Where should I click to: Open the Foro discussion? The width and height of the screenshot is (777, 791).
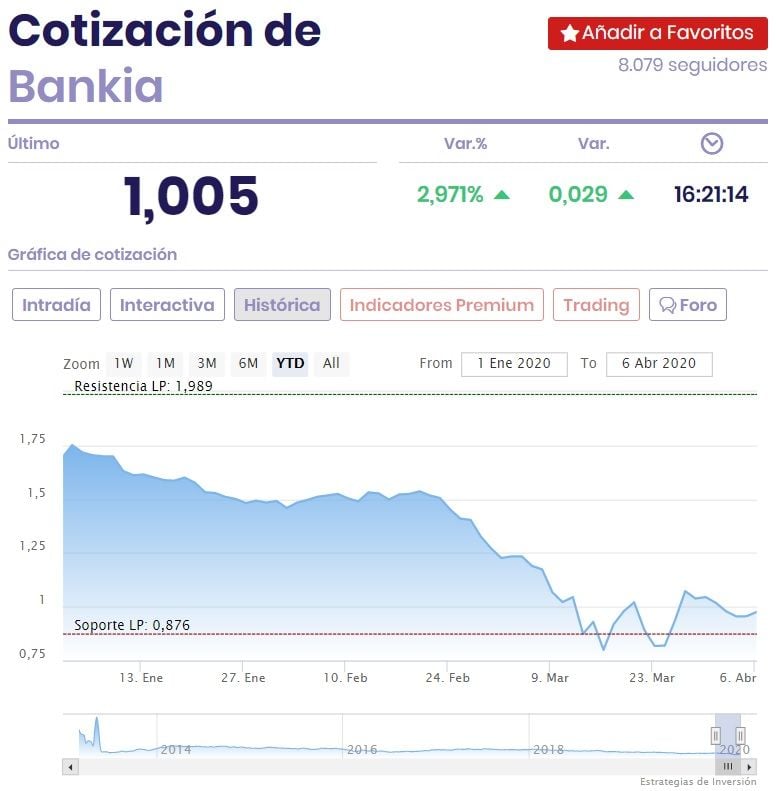[x=687, y=305]
